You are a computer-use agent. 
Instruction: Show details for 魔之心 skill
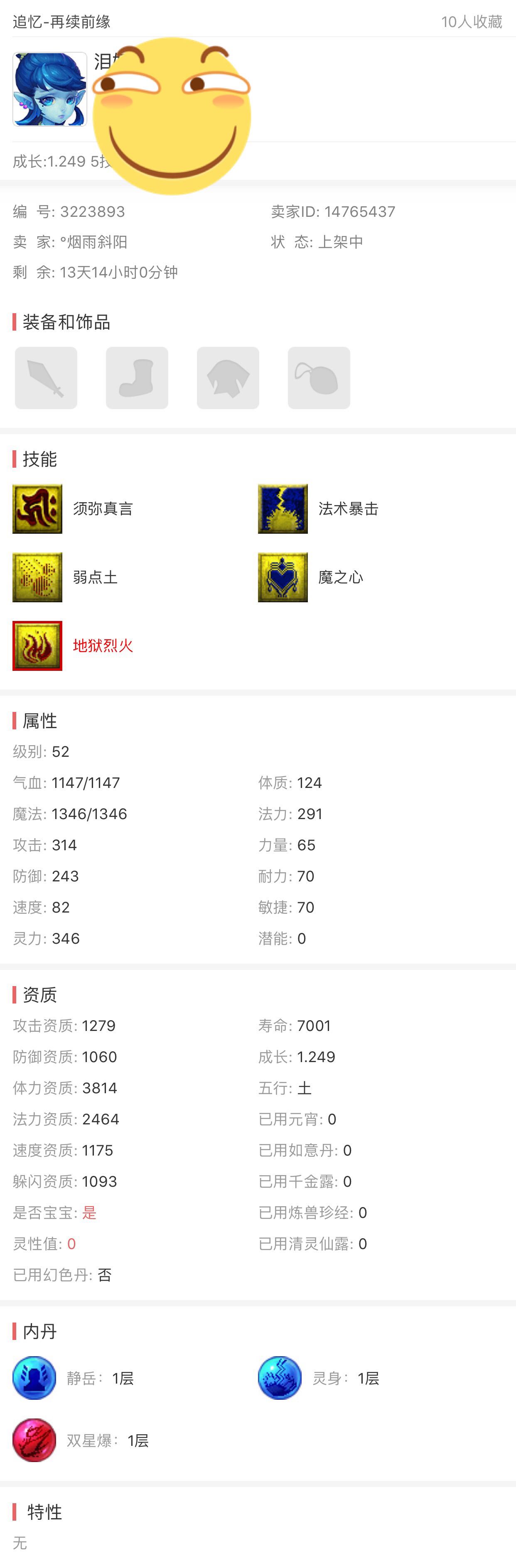(283, 577)
